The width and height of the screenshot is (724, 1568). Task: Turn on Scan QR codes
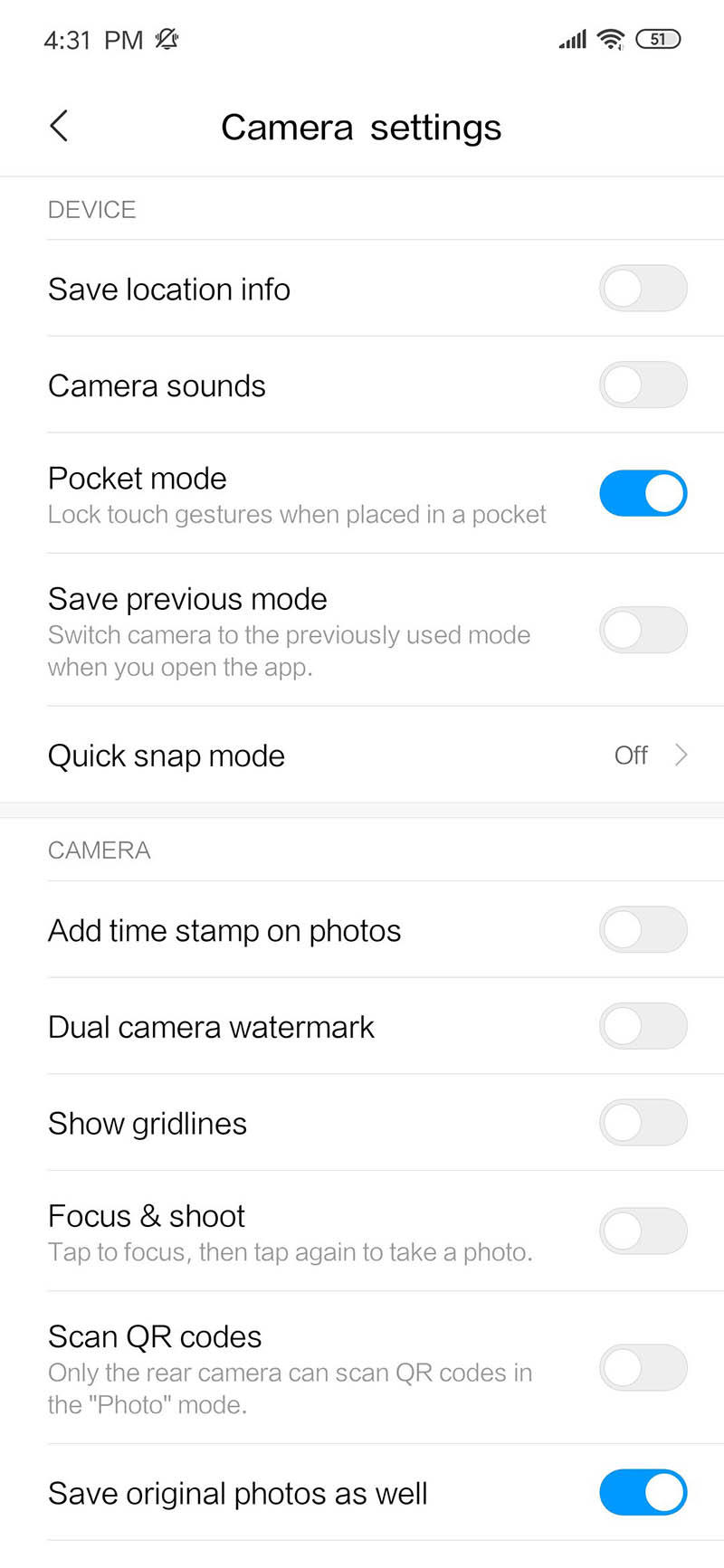point(643,1368)
